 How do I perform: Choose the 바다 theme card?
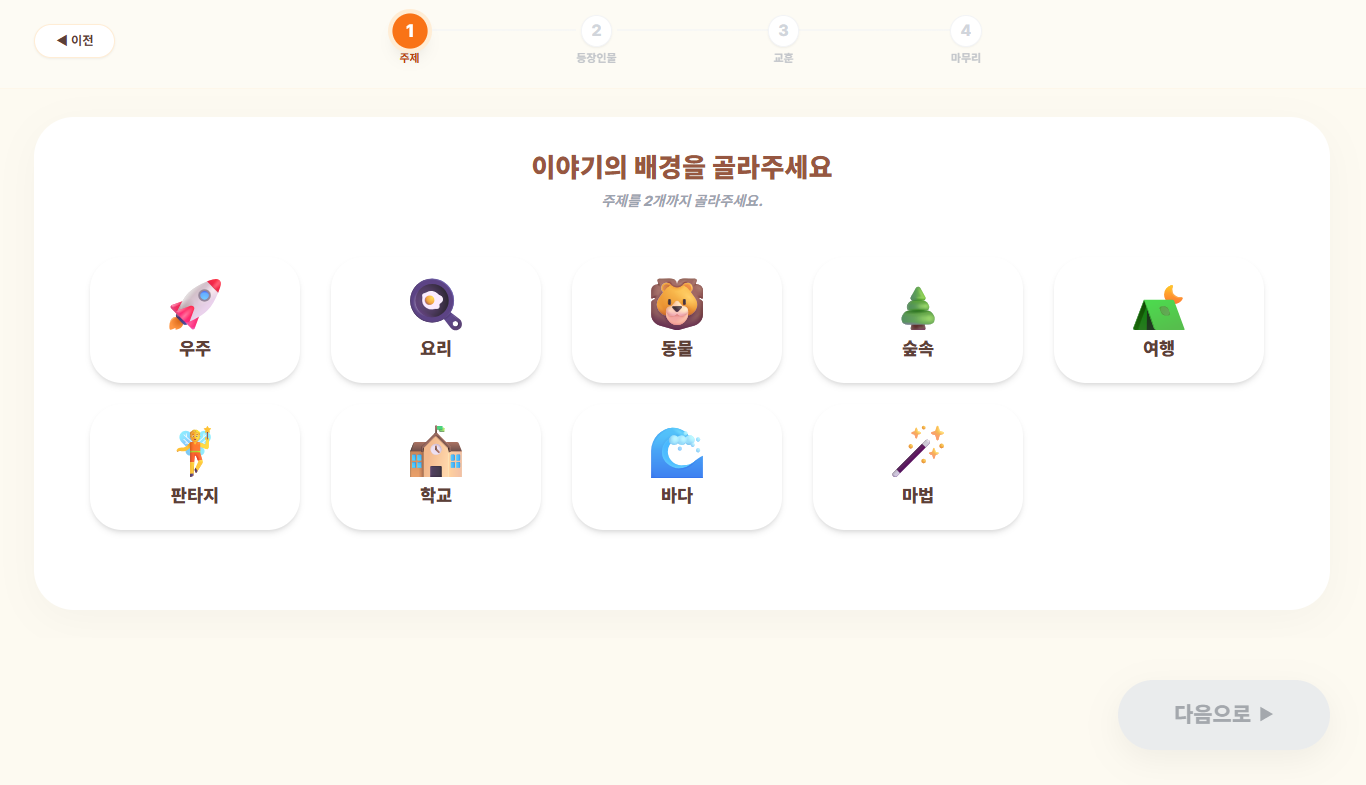(x=677, y=467)
